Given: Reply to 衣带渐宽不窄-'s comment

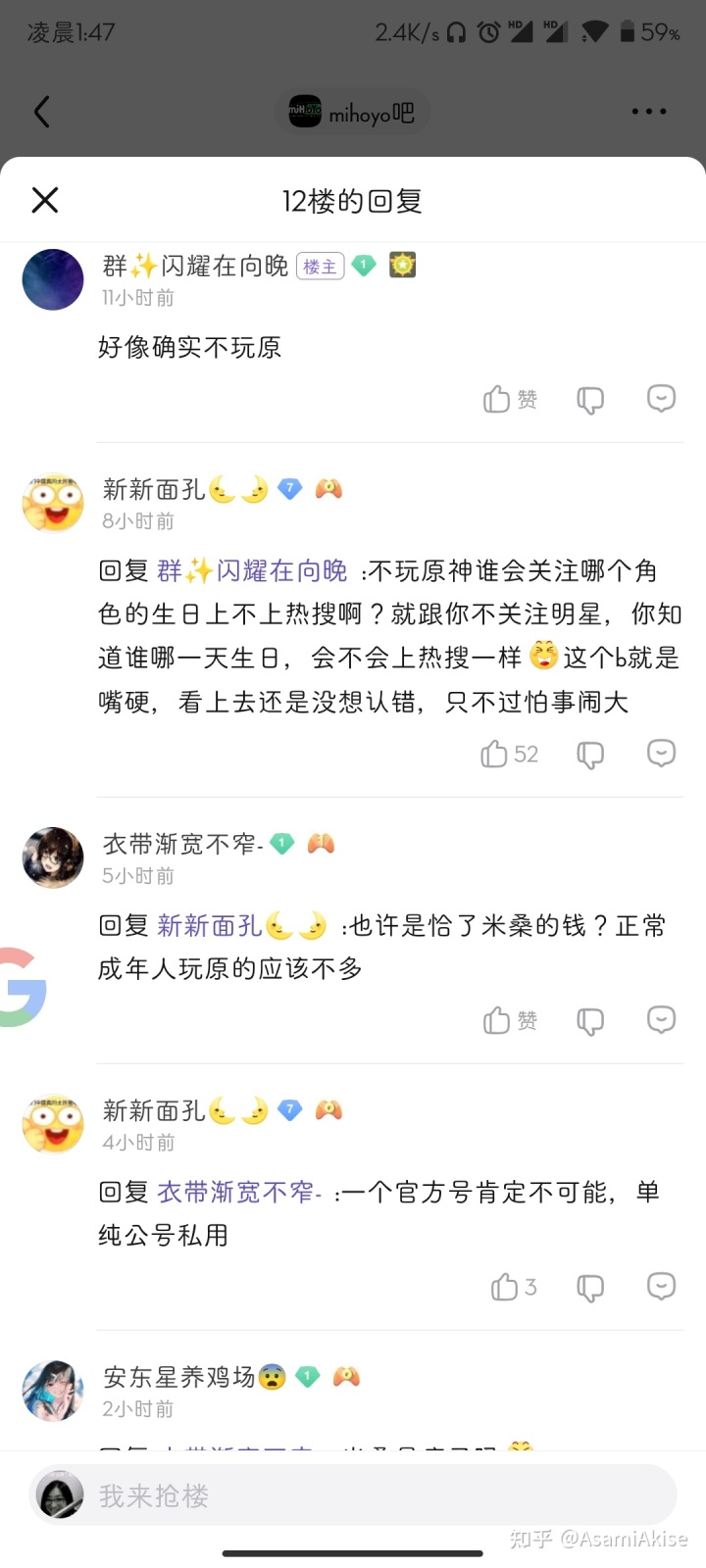Looking at the screenshot, I should 661,1020.
